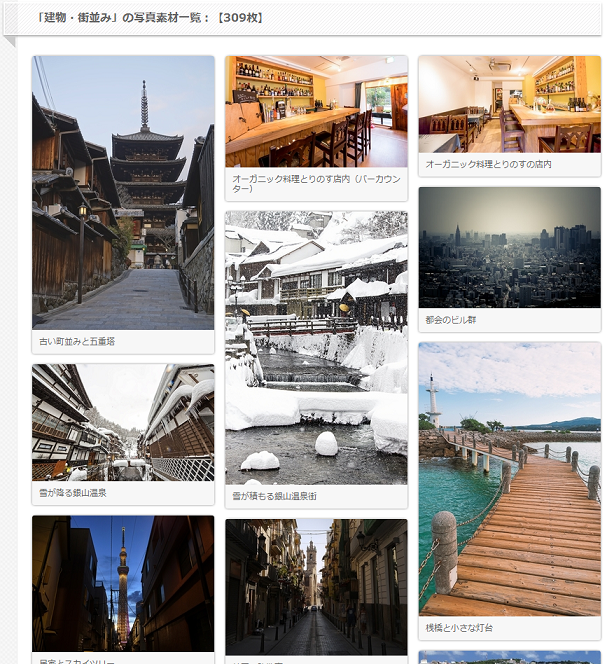Viewport: 607px width, 664px height.
Task: Select the 桟橋と小さな灯台 photo
Action: click(x=509, y=479)
